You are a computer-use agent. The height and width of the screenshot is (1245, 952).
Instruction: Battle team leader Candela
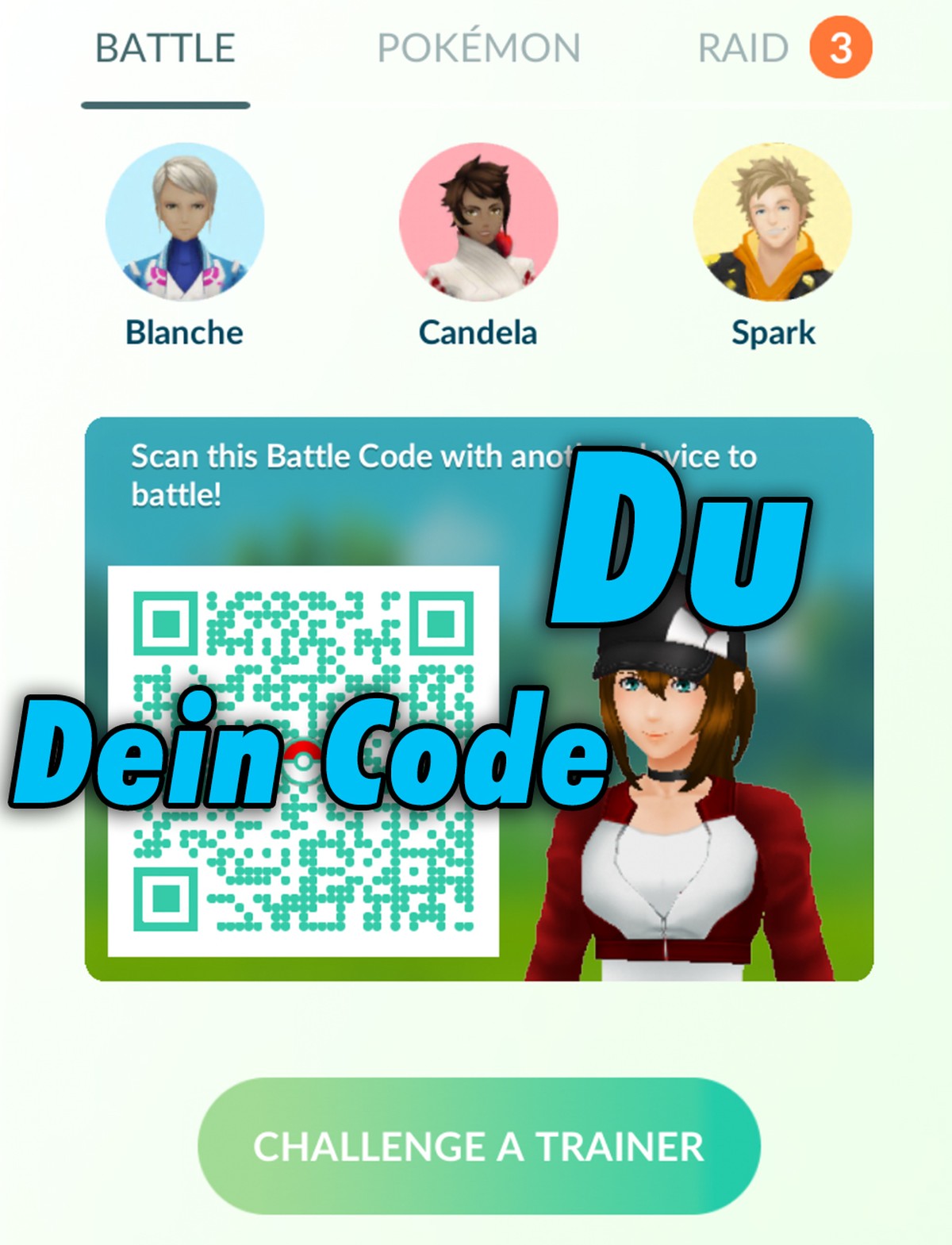click(478, 222)
